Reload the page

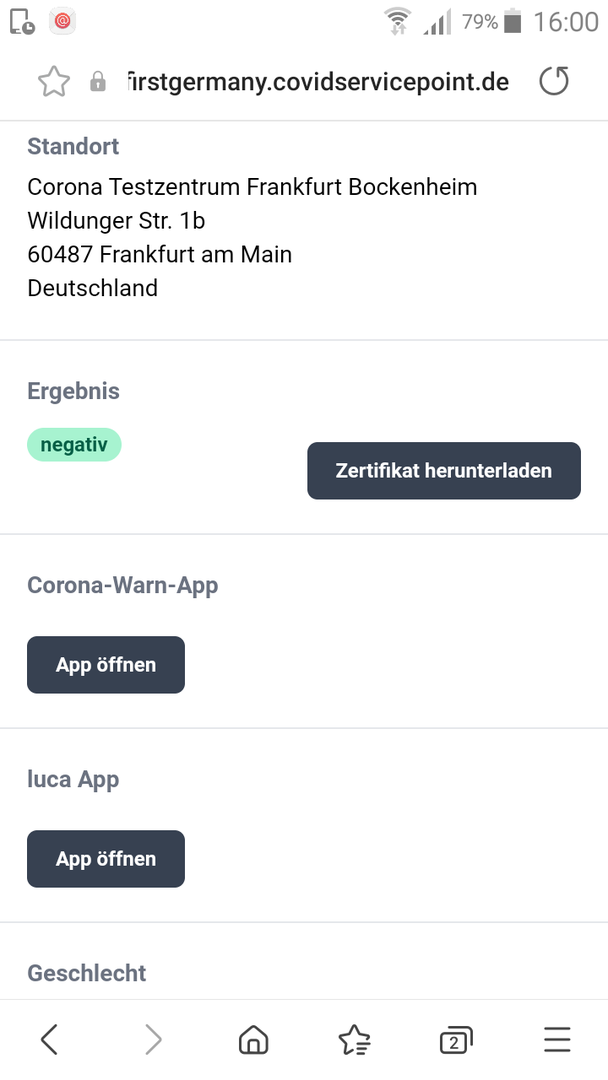(x=554, y=81)
